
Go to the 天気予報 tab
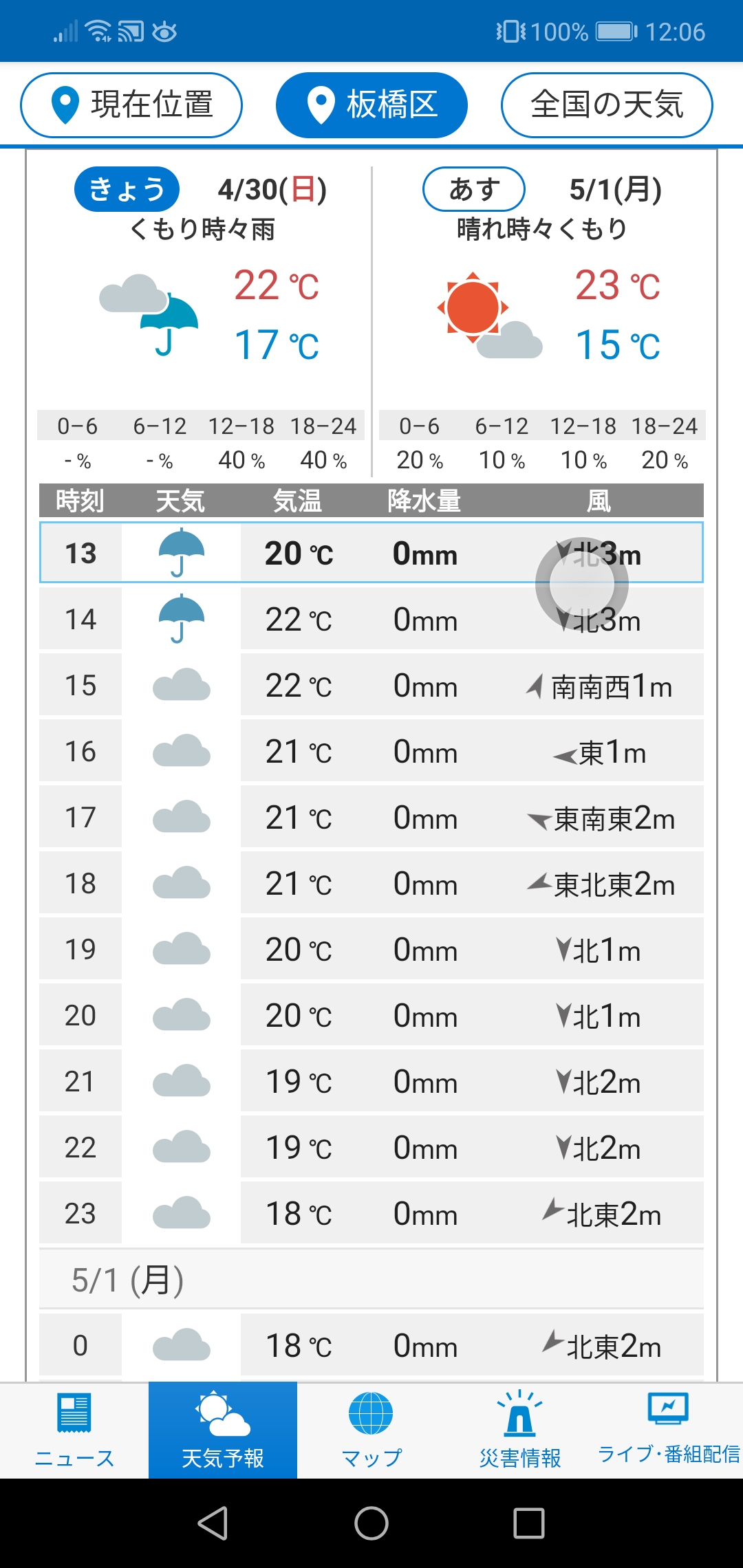223,1430
